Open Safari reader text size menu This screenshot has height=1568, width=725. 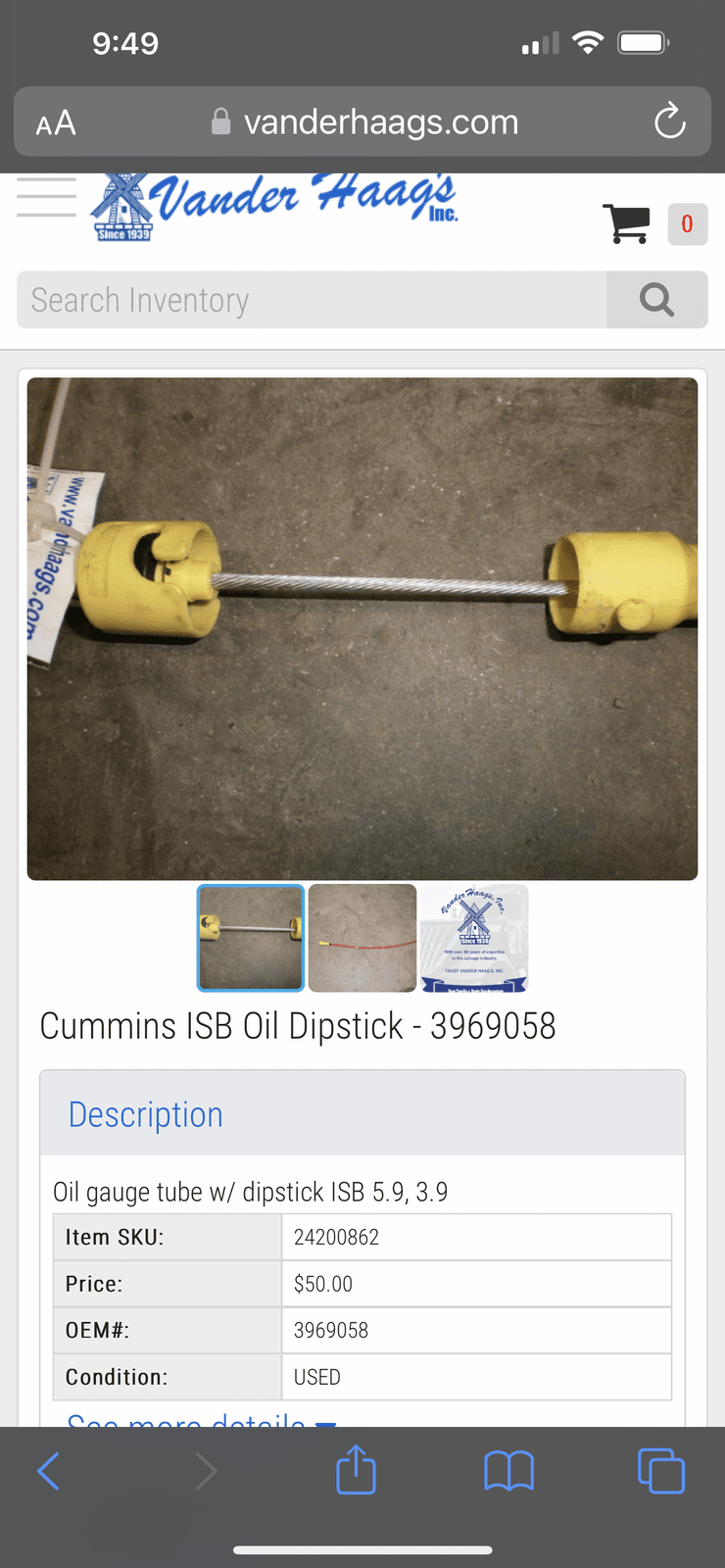(x=56, y=123)
